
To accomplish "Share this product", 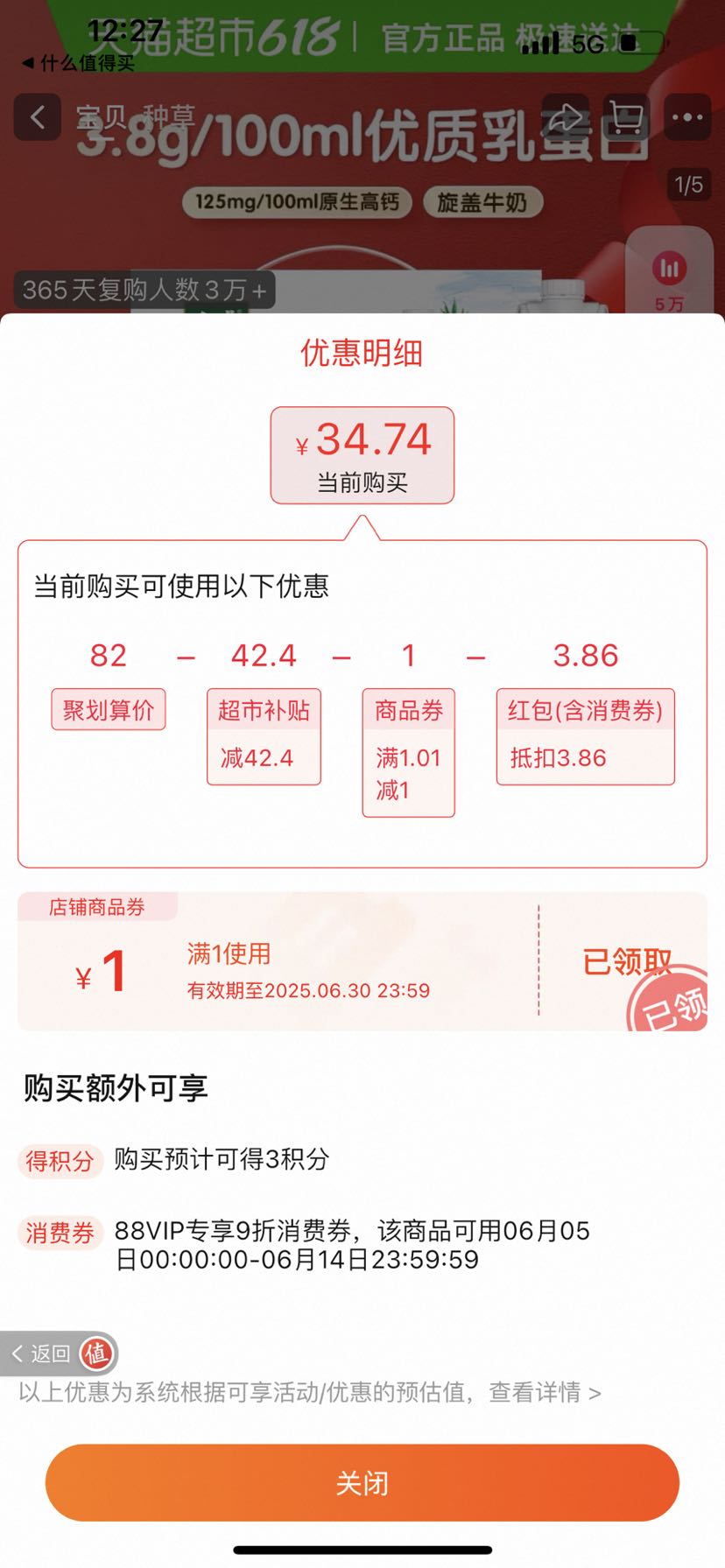I will click(565, 117).
